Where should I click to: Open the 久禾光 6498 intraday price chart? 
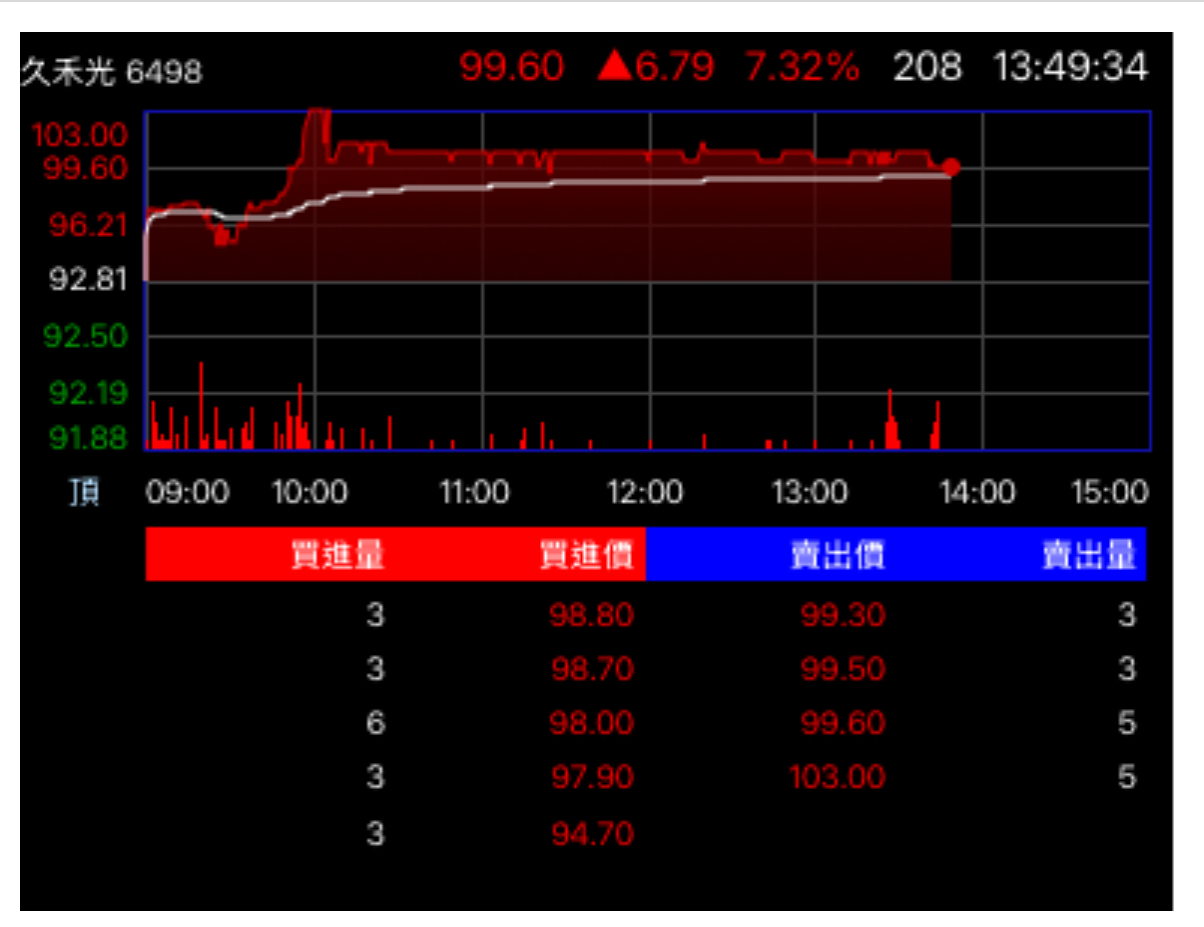(648, 280)
